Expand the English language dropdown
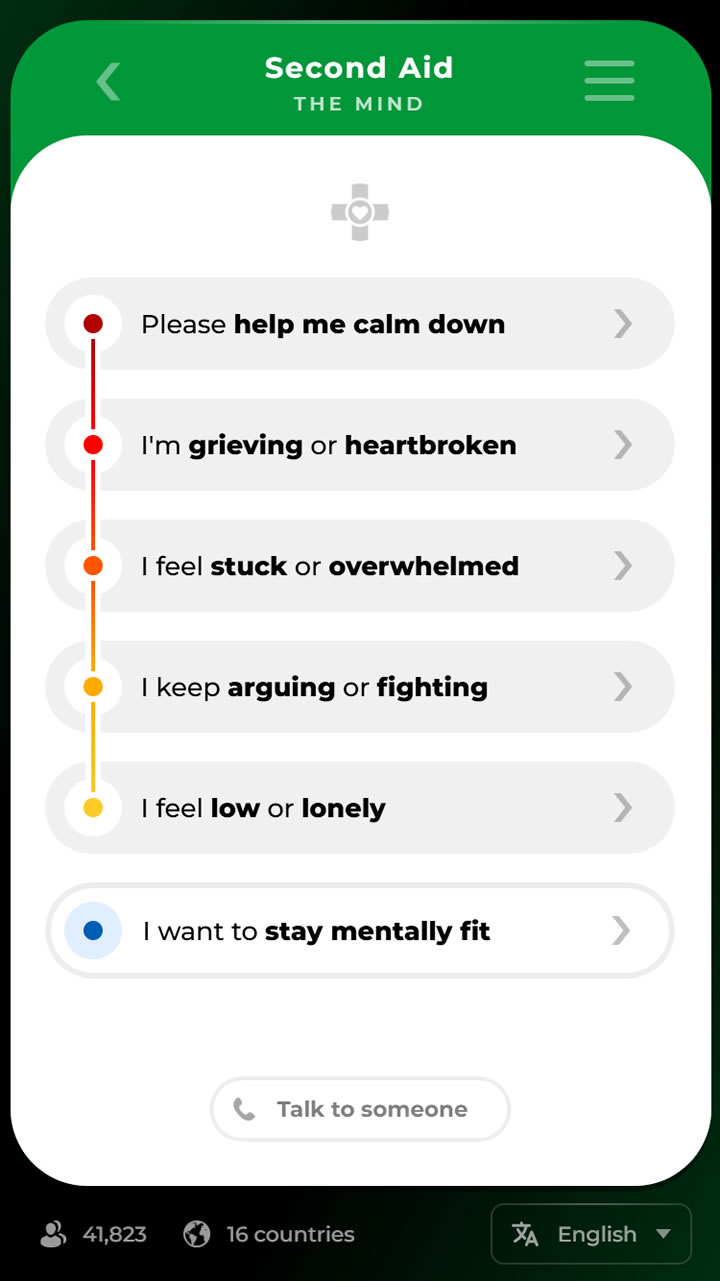The height and width of the screenshot is (1281, 720). coord(591,1234)
